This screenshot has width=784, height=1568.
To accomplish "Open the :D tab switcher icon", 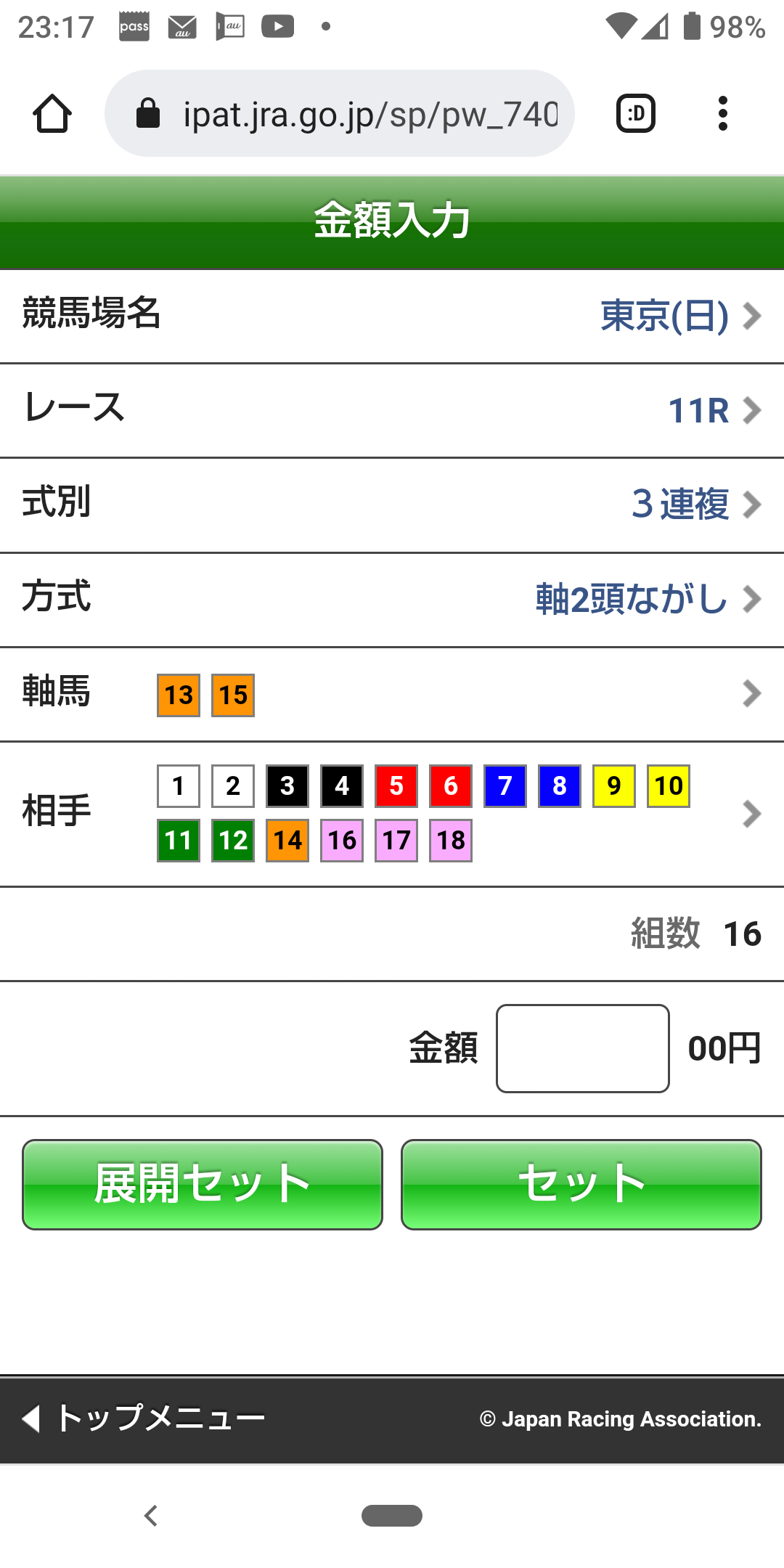I will pos(635,113).
